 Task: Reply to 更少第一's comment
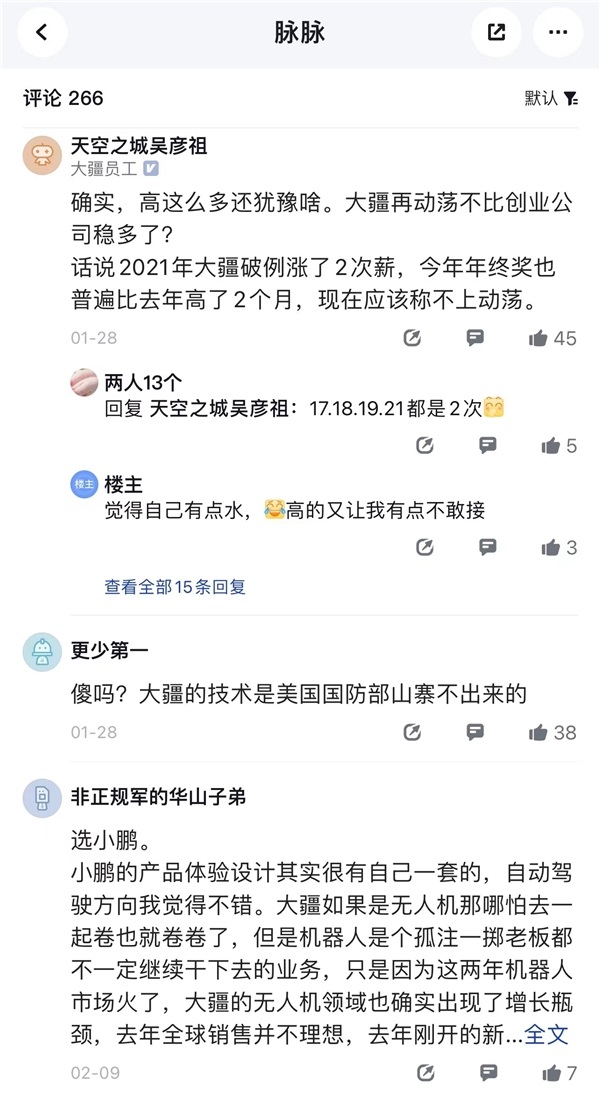tap(475, 732)
